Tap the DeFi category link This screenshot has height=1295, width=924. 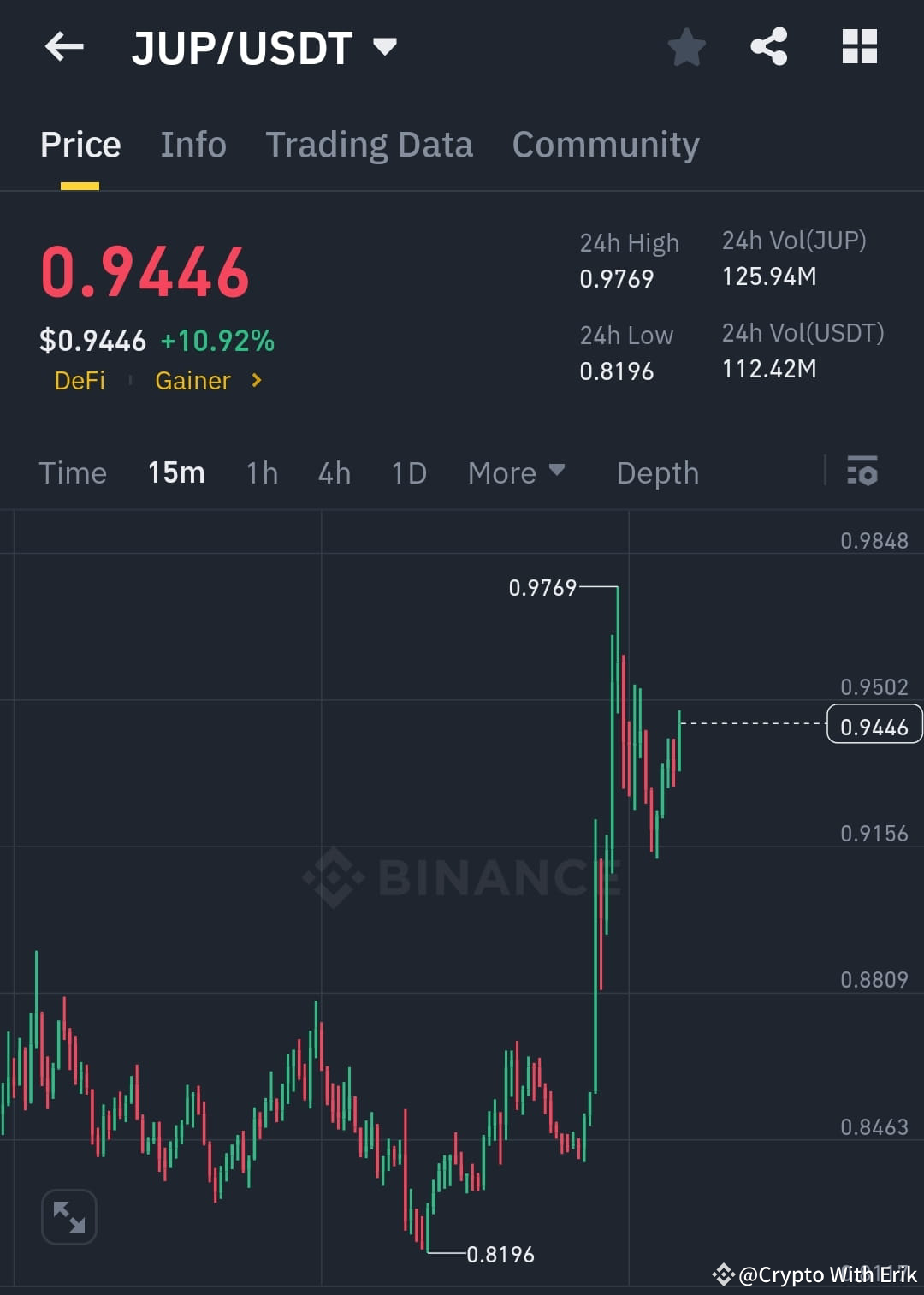80,381
